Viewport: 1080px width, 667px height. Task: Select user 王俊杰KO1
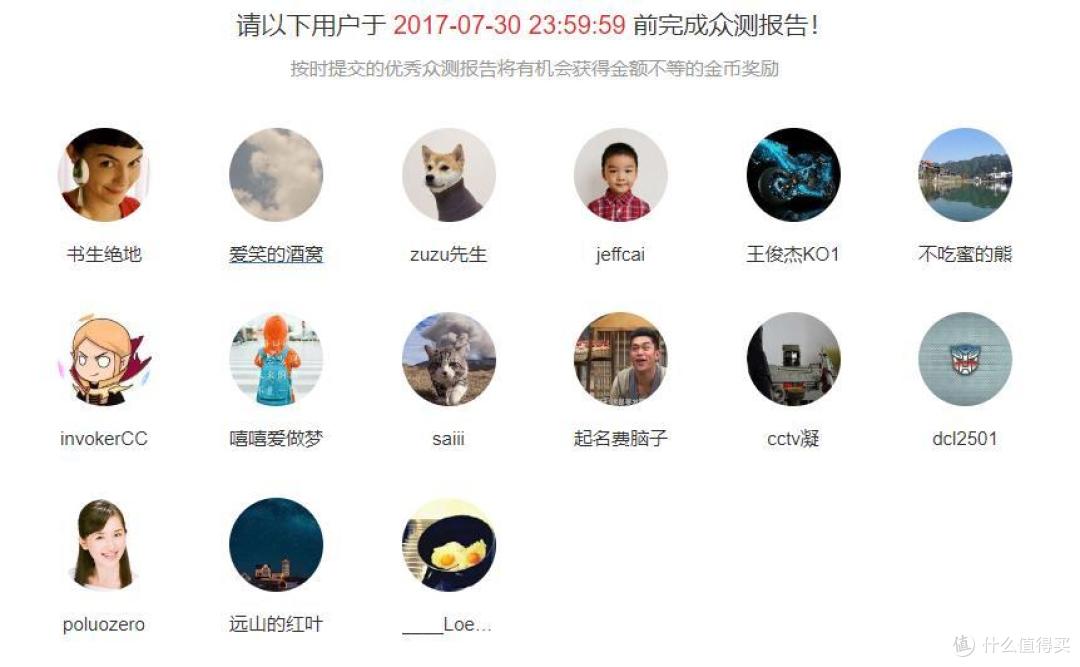tap(793, 174)
